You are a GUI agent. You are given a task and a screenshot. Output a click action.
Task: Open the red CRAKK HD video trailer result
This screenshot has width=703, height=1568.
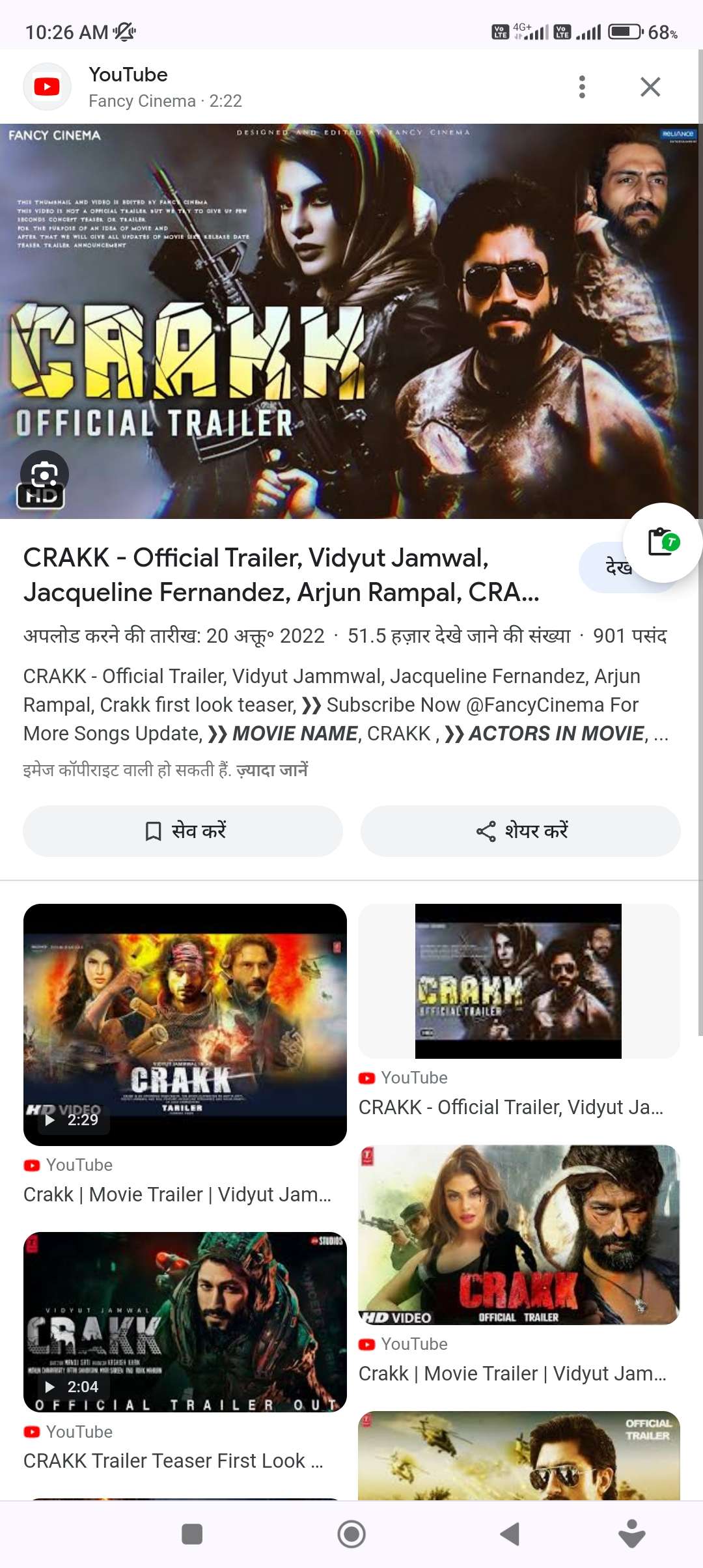click(x=518, y=1235)
